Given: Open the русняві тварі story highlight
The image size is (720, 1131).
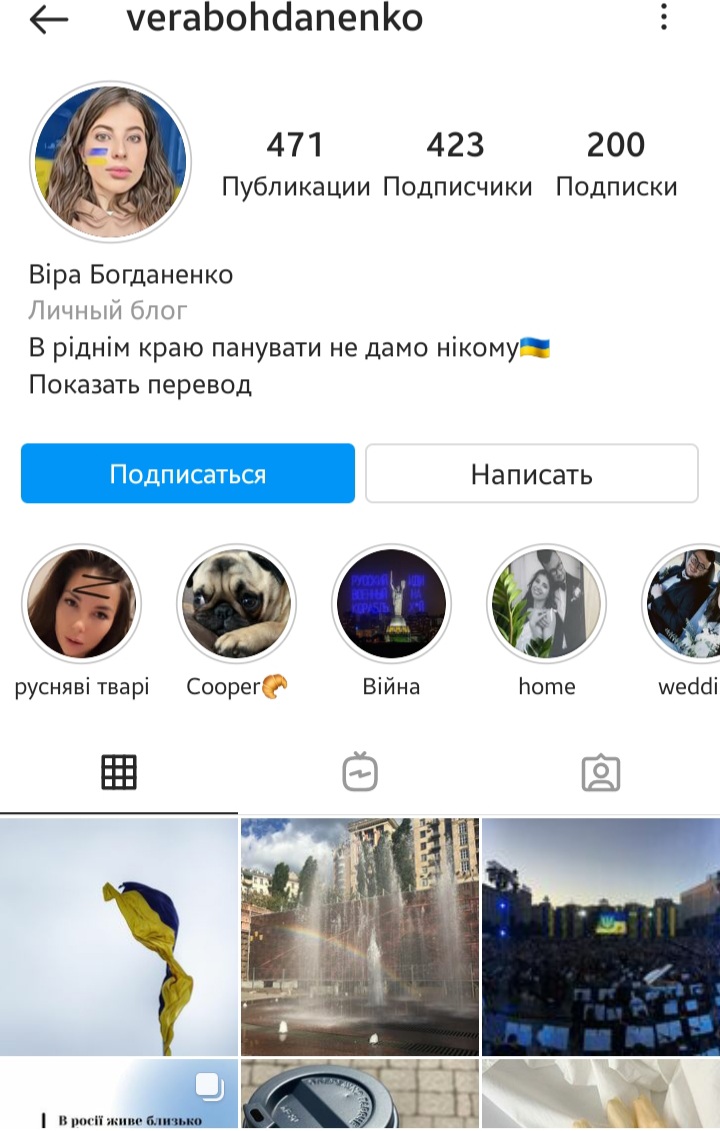Looking at the screenshot, I should pyautogui.click(x=81, y=605).
